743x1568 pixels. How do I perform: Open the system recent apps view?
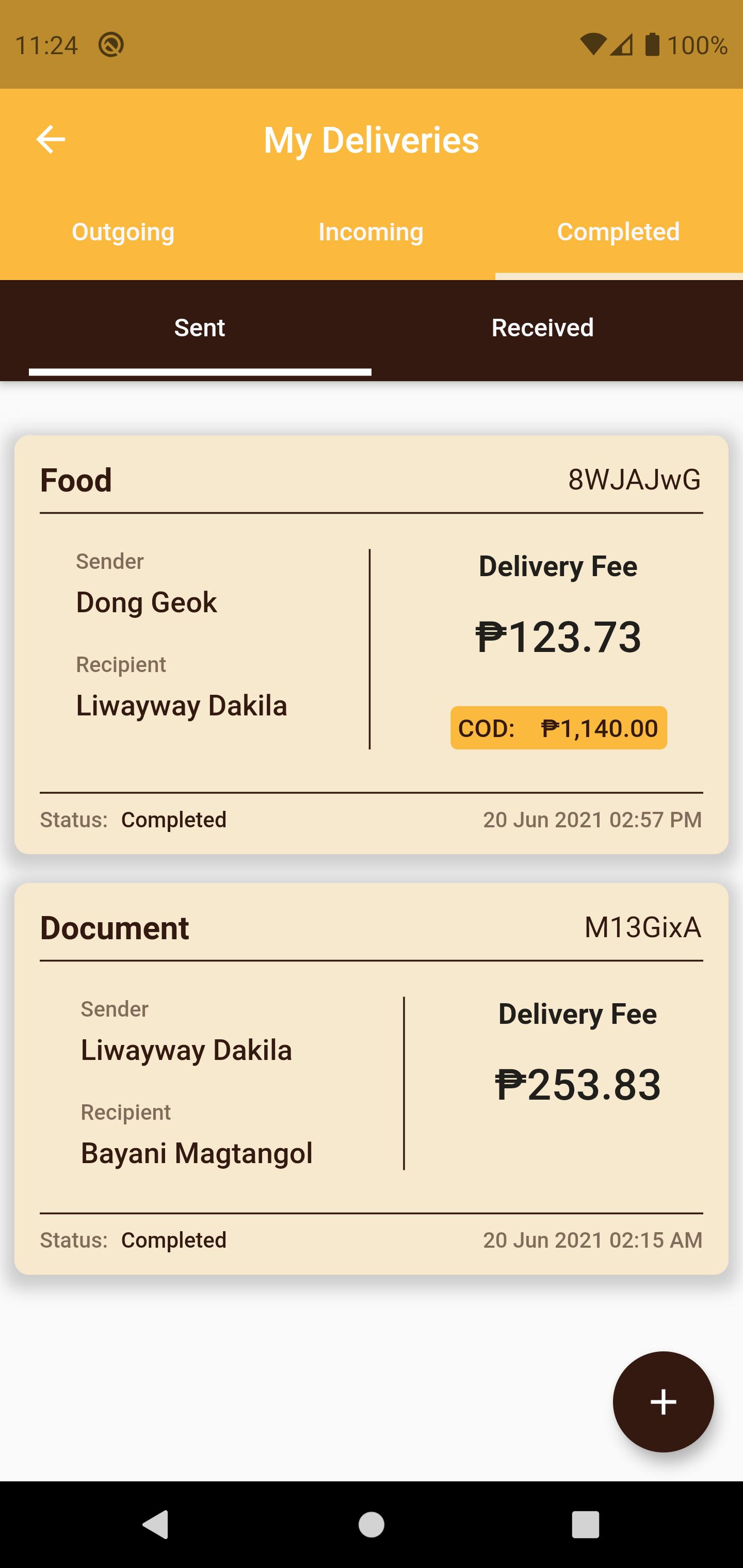click(x=585, y=1525)
